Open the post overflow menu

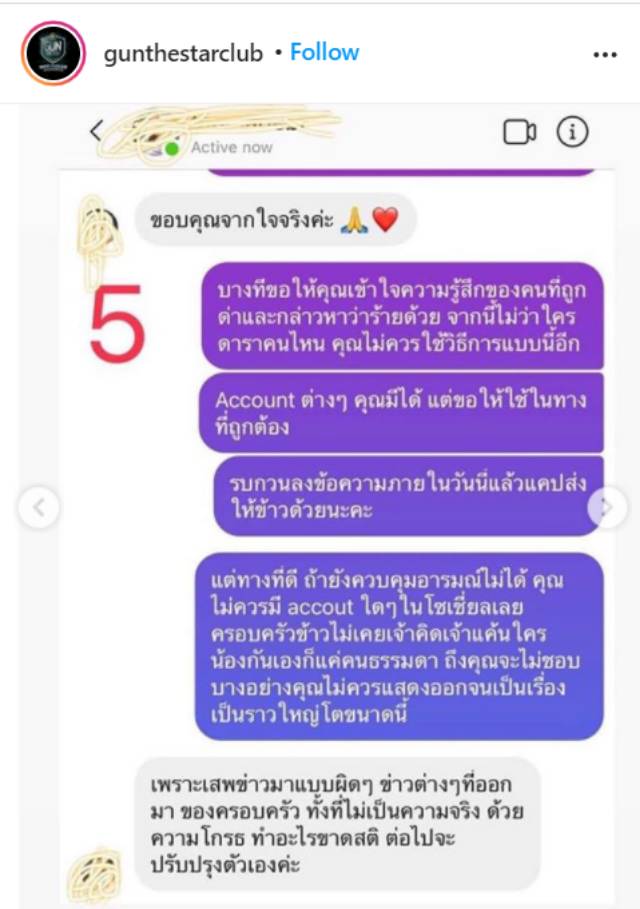click(605, 55)
